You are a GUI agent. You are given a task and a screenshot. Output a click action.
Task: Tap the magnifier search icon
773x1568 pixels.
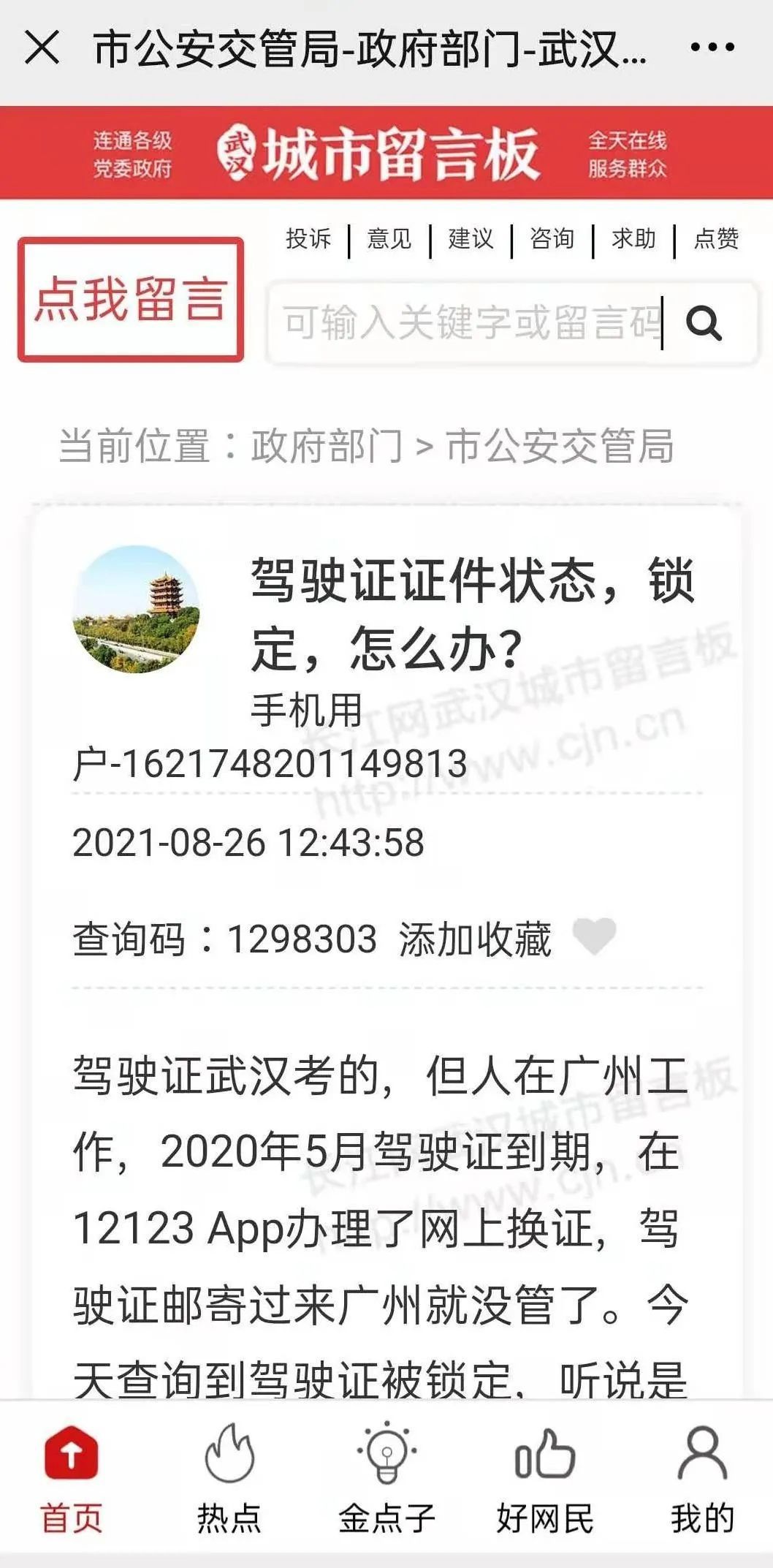coord(704,323)
